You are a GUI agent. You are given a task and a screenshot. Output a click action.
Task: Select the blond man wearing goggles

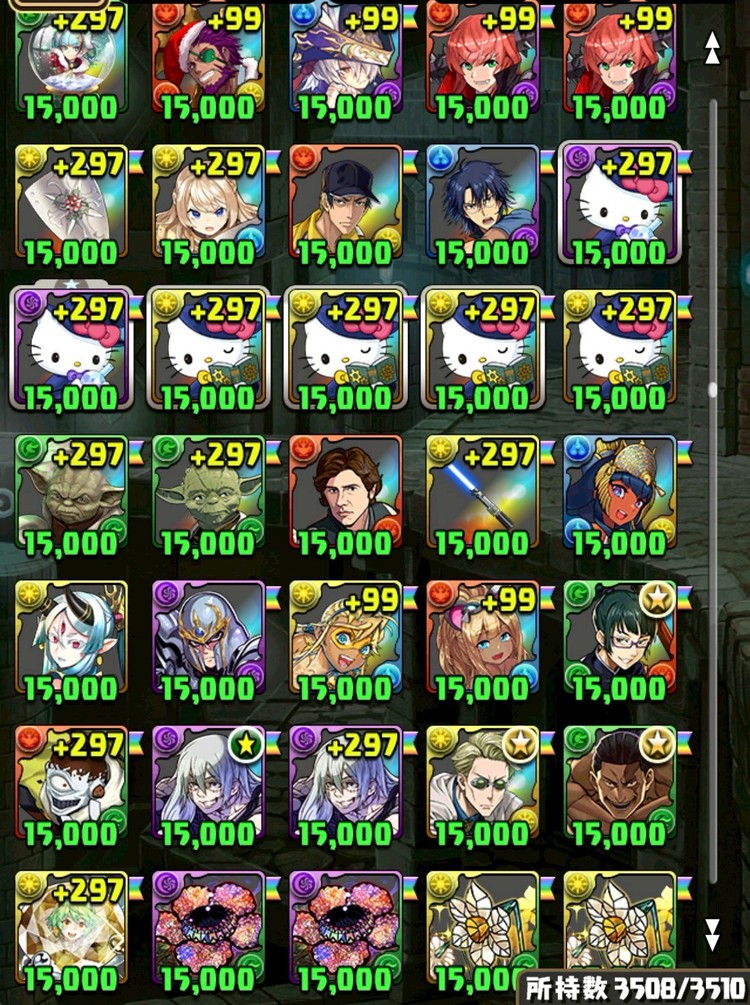click(482, 785)
